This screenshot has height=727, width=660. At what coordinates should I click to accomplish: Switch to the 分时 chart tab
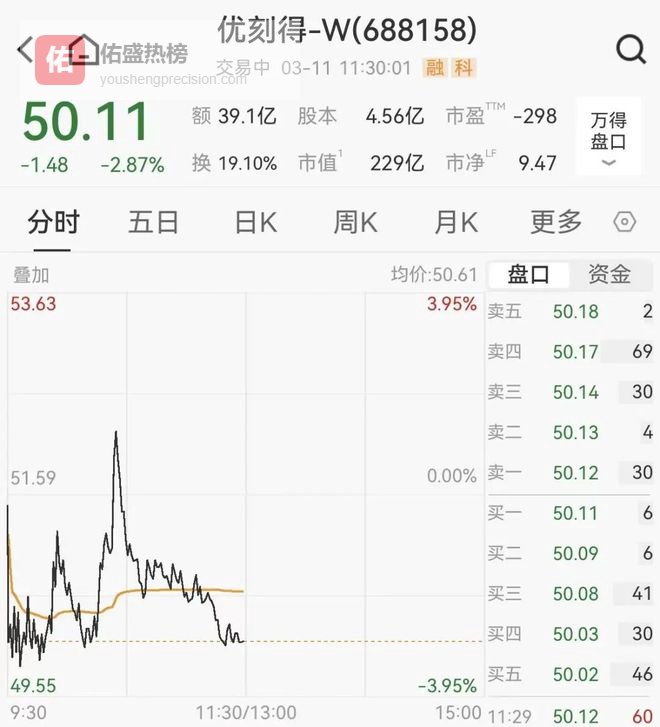click(53, 222)
